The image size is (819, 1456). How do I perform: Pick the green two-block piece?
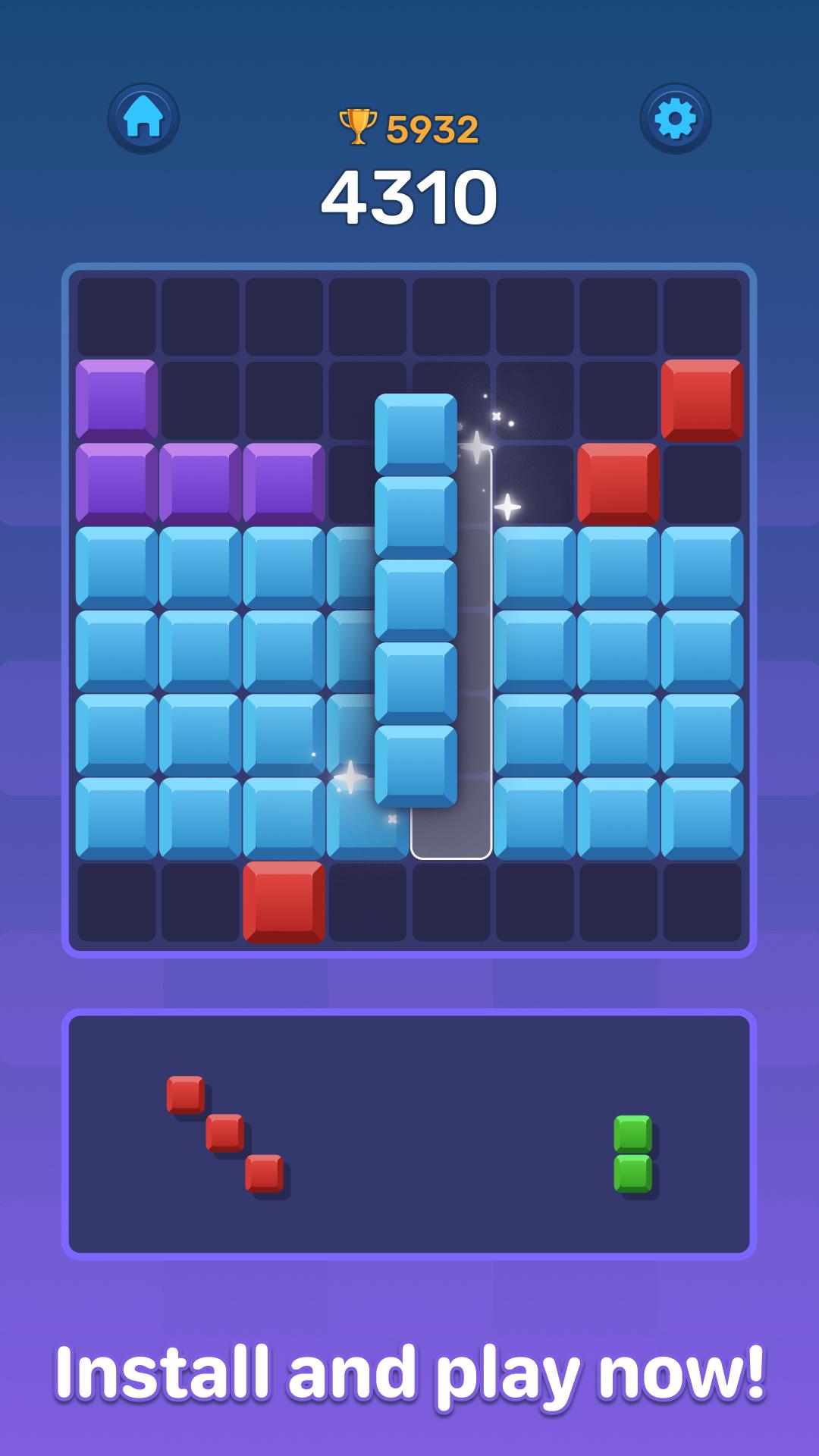pyautogui.click(x=634, y=1154)
